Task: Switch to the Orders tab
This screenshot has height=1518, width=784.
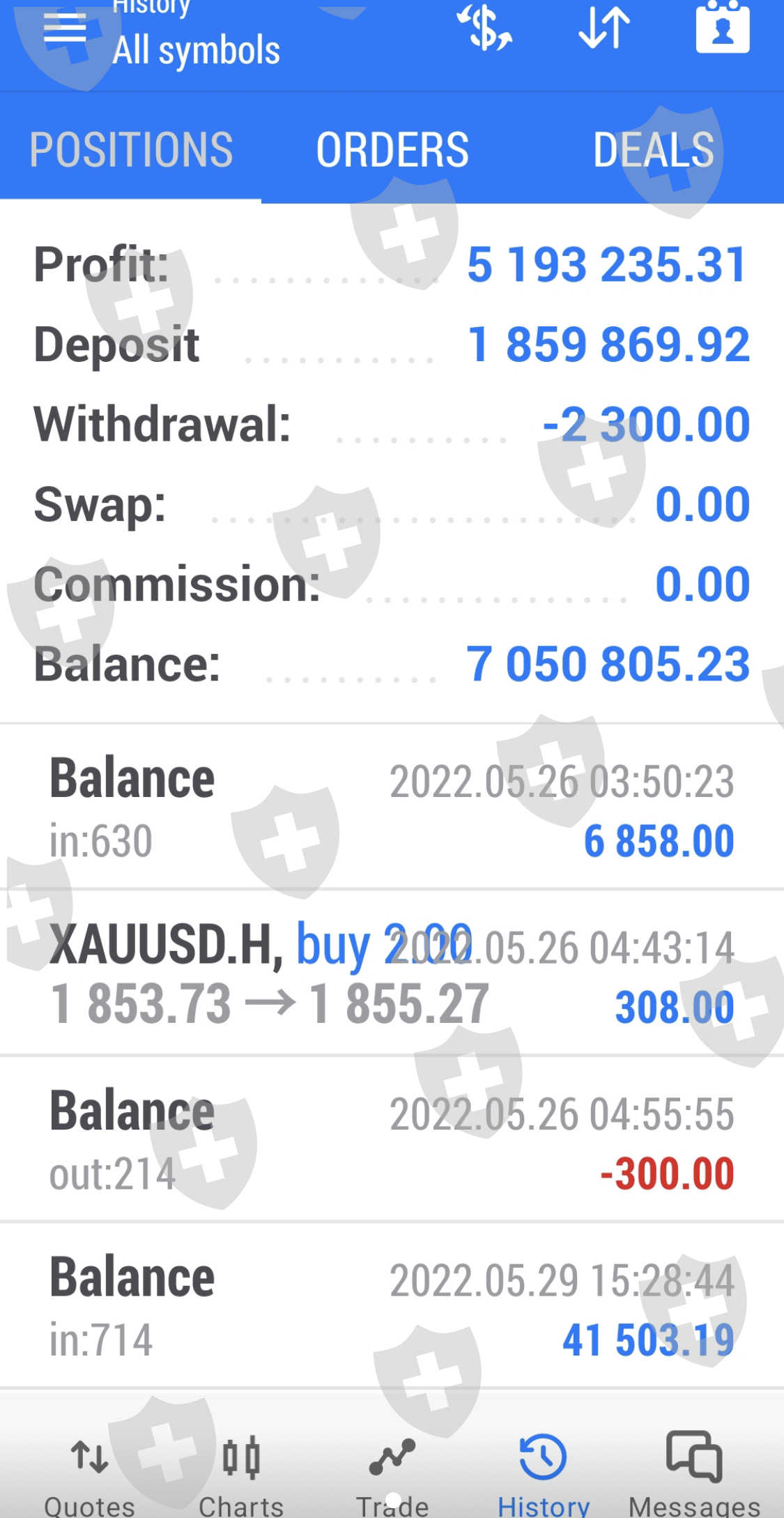Action: click(x=392, y=149)
